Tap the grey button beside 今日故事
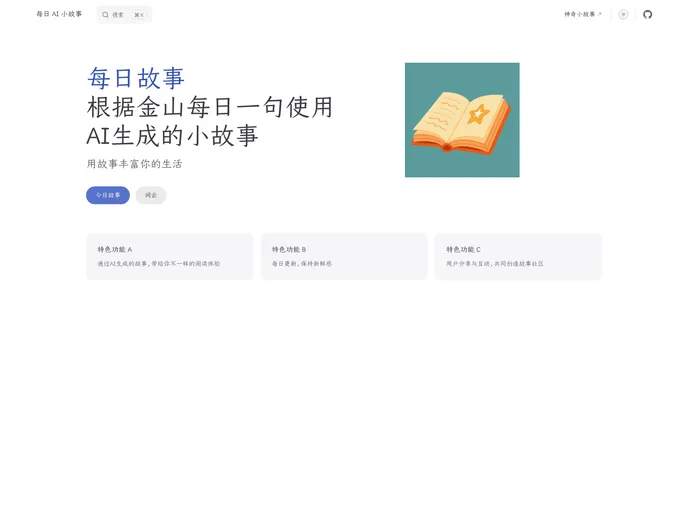The width and height of the screenshot is (688, 512). tap(151, 195)
